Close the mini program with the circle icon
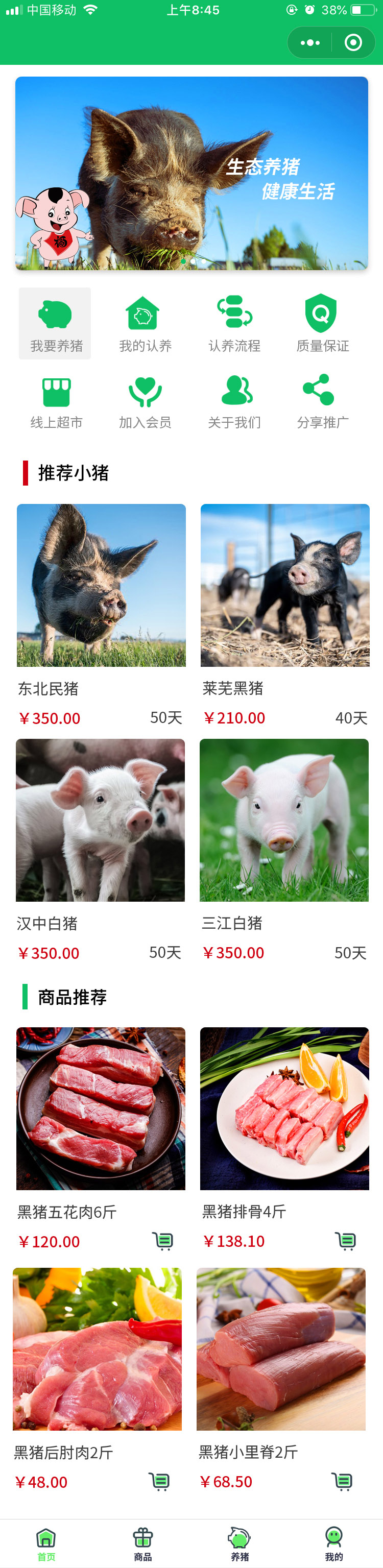This screenshot has width=383, height=1568. coord(353,42)
